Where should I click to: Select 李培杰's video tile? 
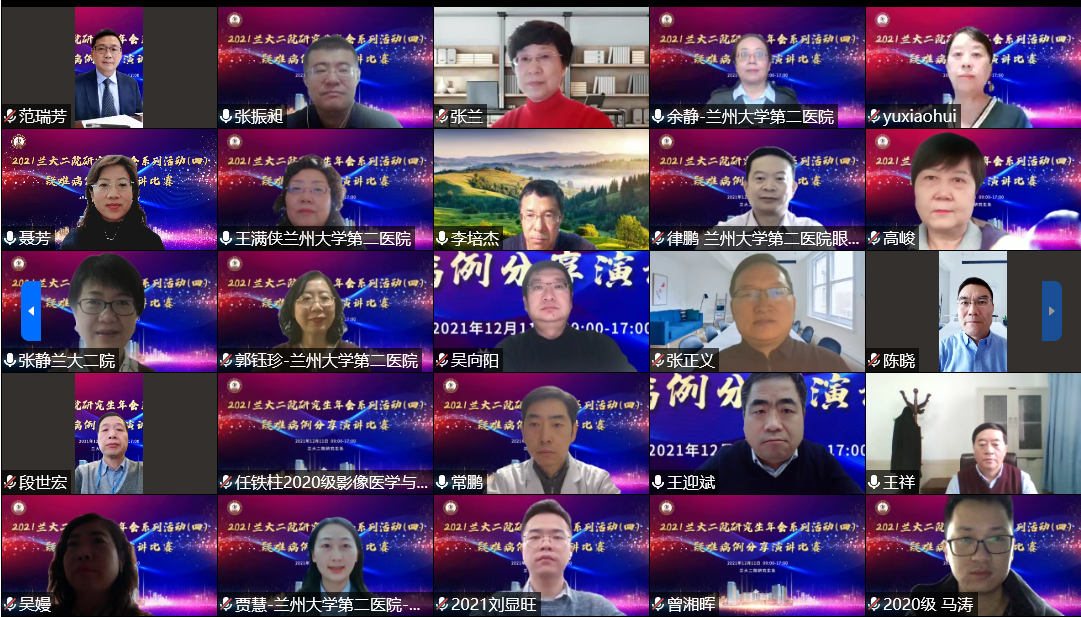(541, 188)
